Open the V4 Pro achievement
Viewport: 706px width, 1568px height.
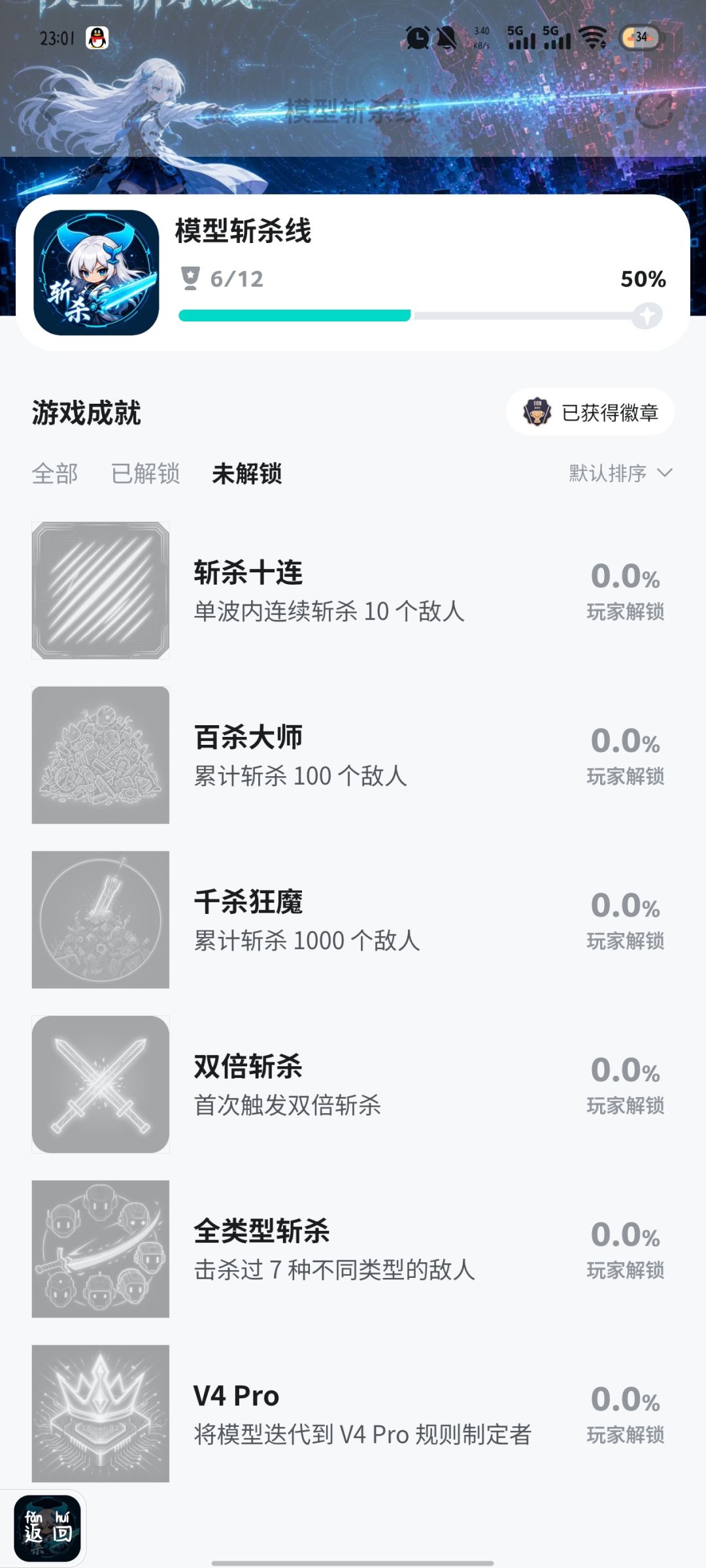pos(353,1414)
